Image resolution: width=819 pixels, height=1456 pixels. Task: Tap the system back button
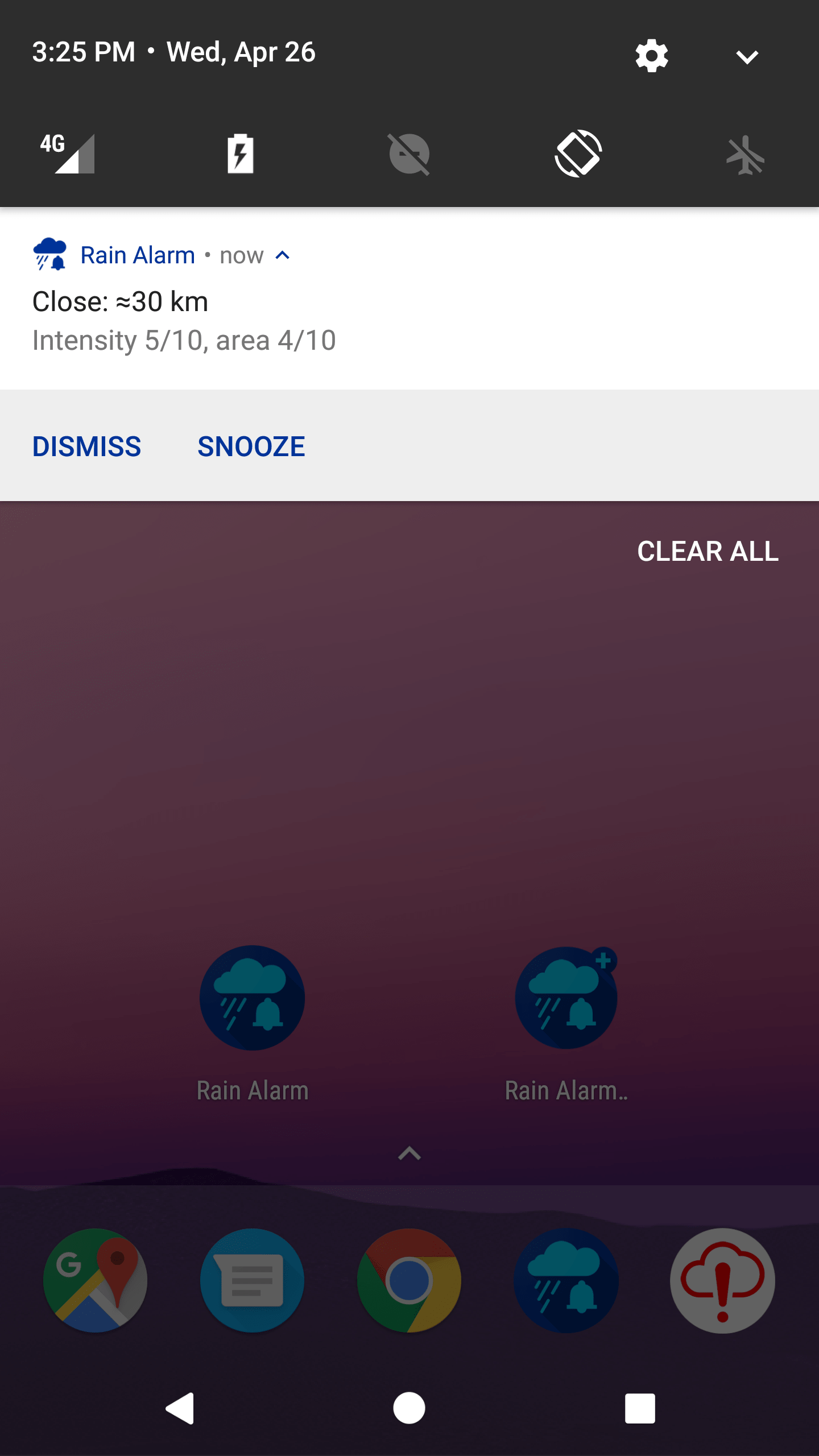pyautogui.click(x=180, y=1408)
